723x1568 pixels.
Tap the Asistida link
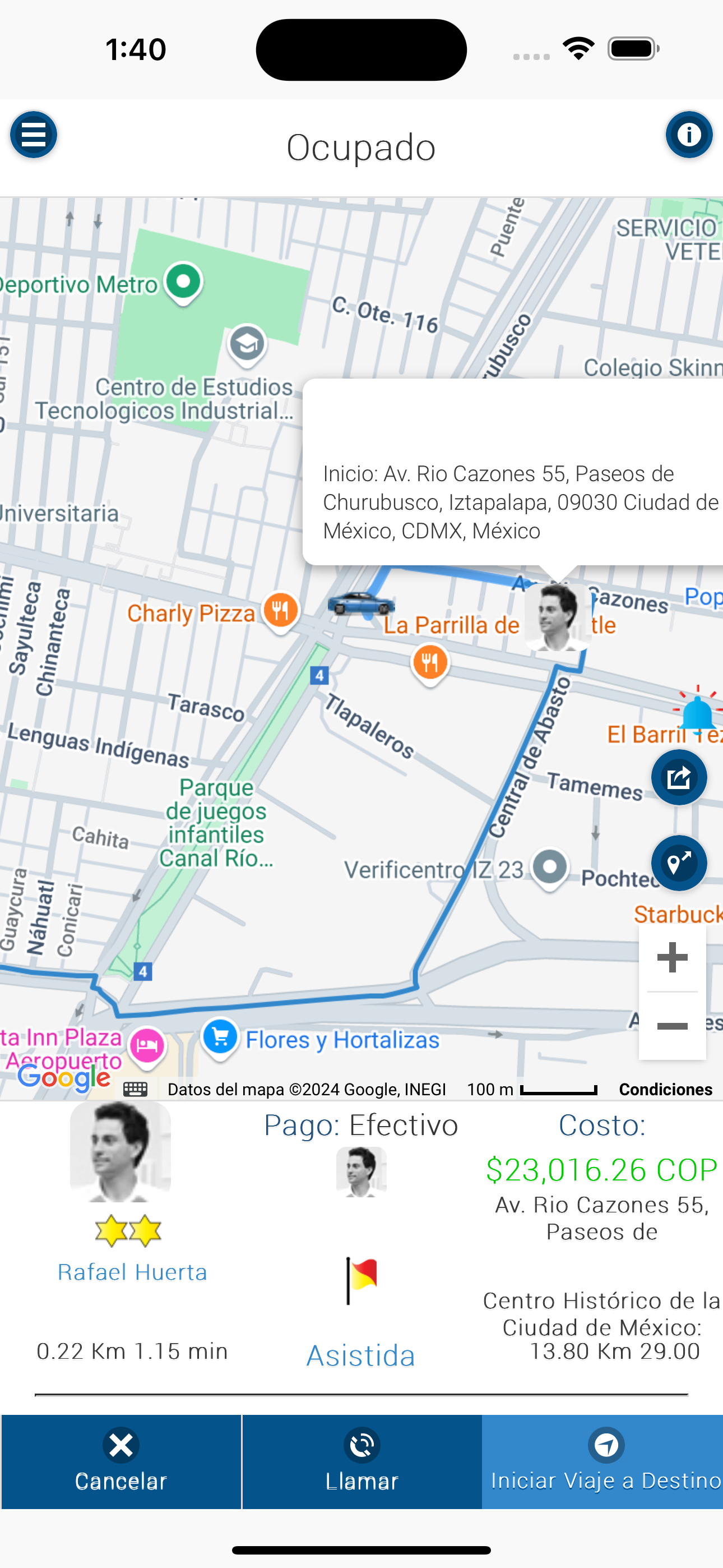[361, 1355]
